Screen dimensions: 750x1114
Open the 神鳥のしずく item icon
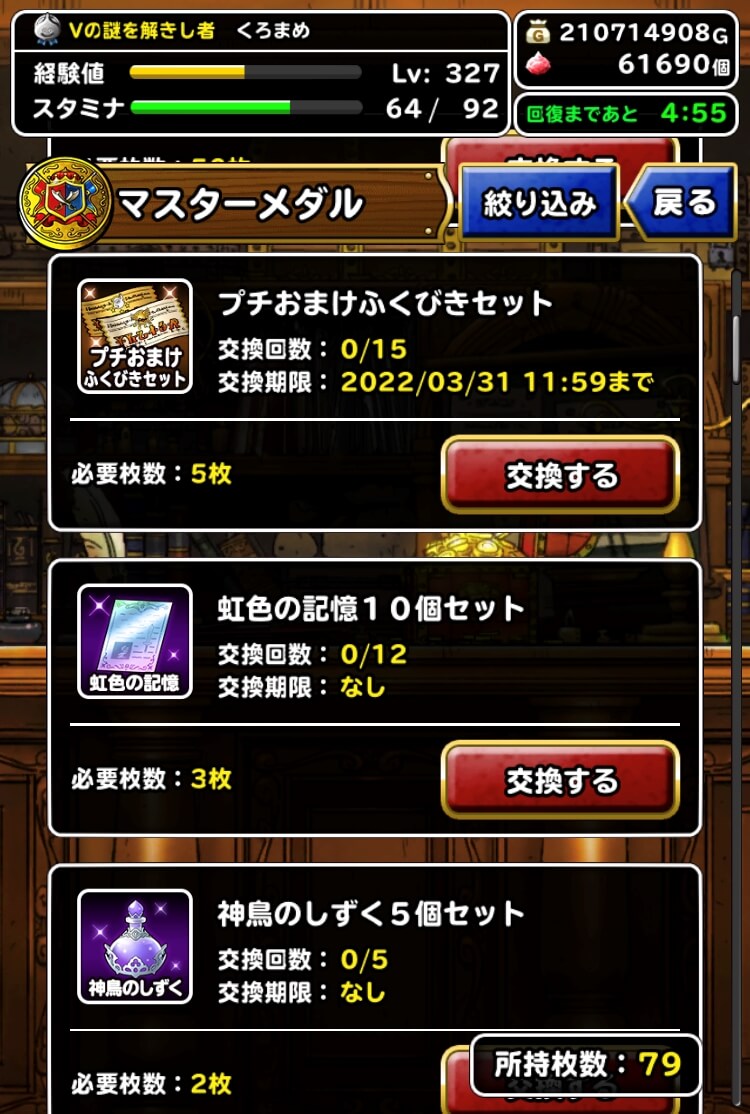135,946
